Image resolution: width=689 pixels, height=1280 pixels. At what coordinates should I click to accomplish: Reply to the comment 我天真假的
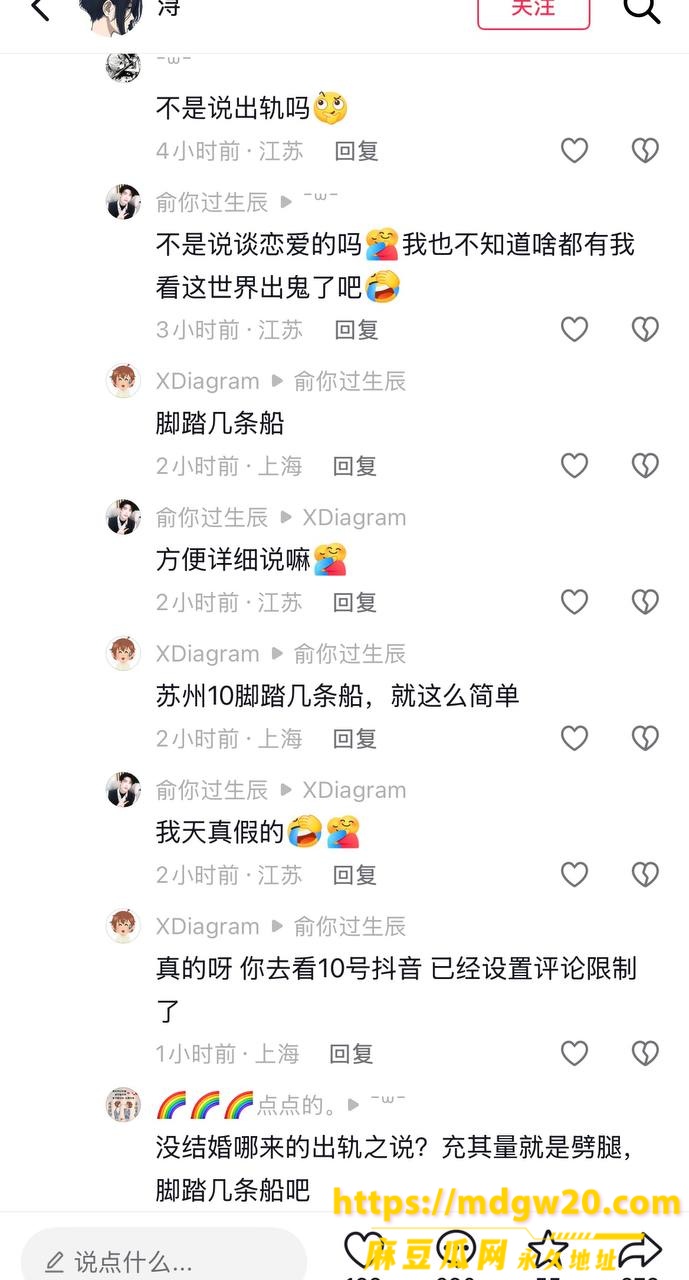355,875
